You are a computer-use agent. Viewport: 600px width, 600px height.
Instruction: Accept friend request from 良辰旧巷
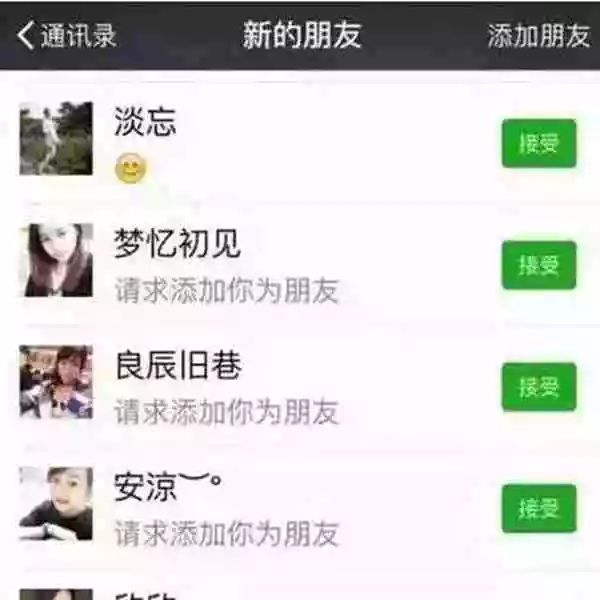[x=539, y=387]
